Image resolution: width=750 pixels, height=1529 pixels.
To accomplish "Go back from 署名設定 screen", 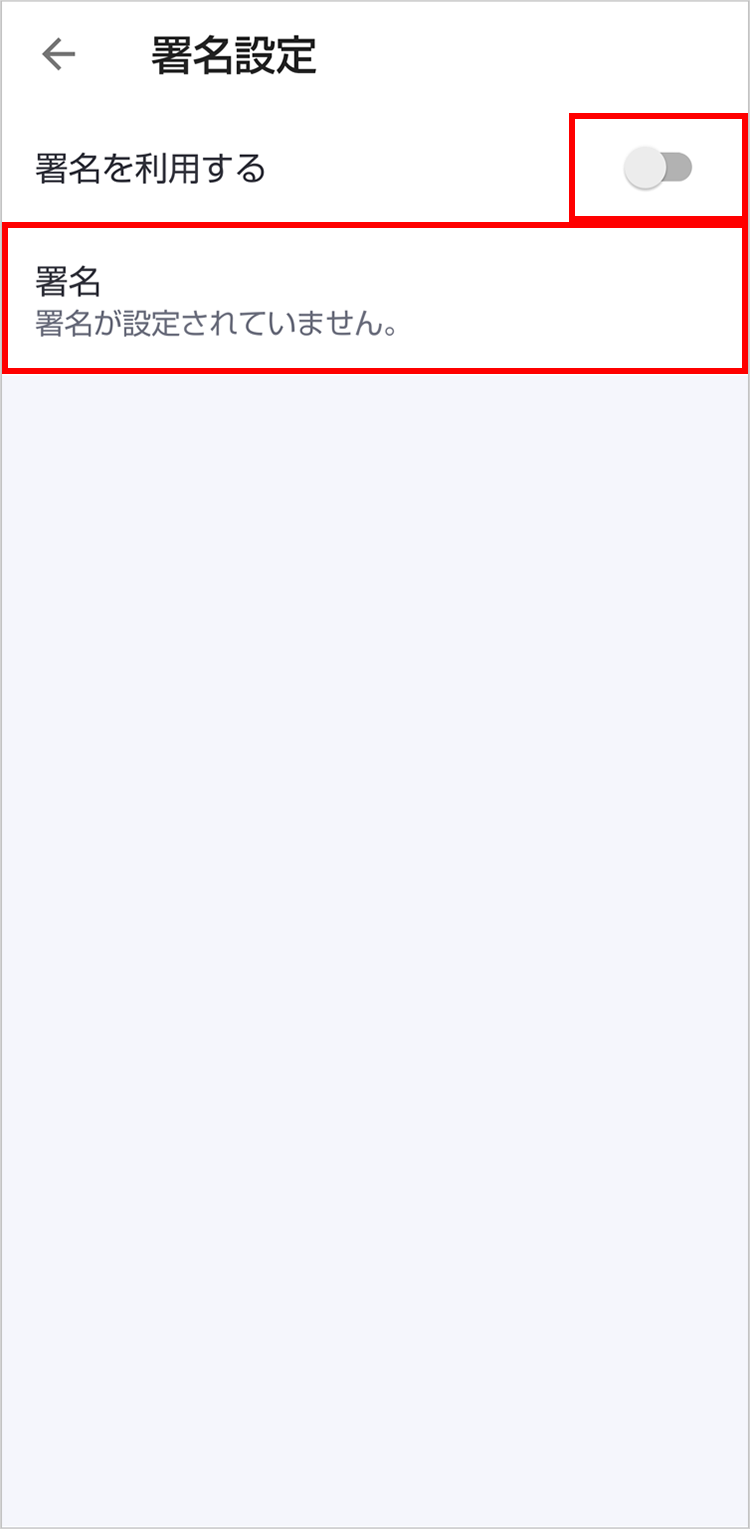I will (x=59, y=56).
